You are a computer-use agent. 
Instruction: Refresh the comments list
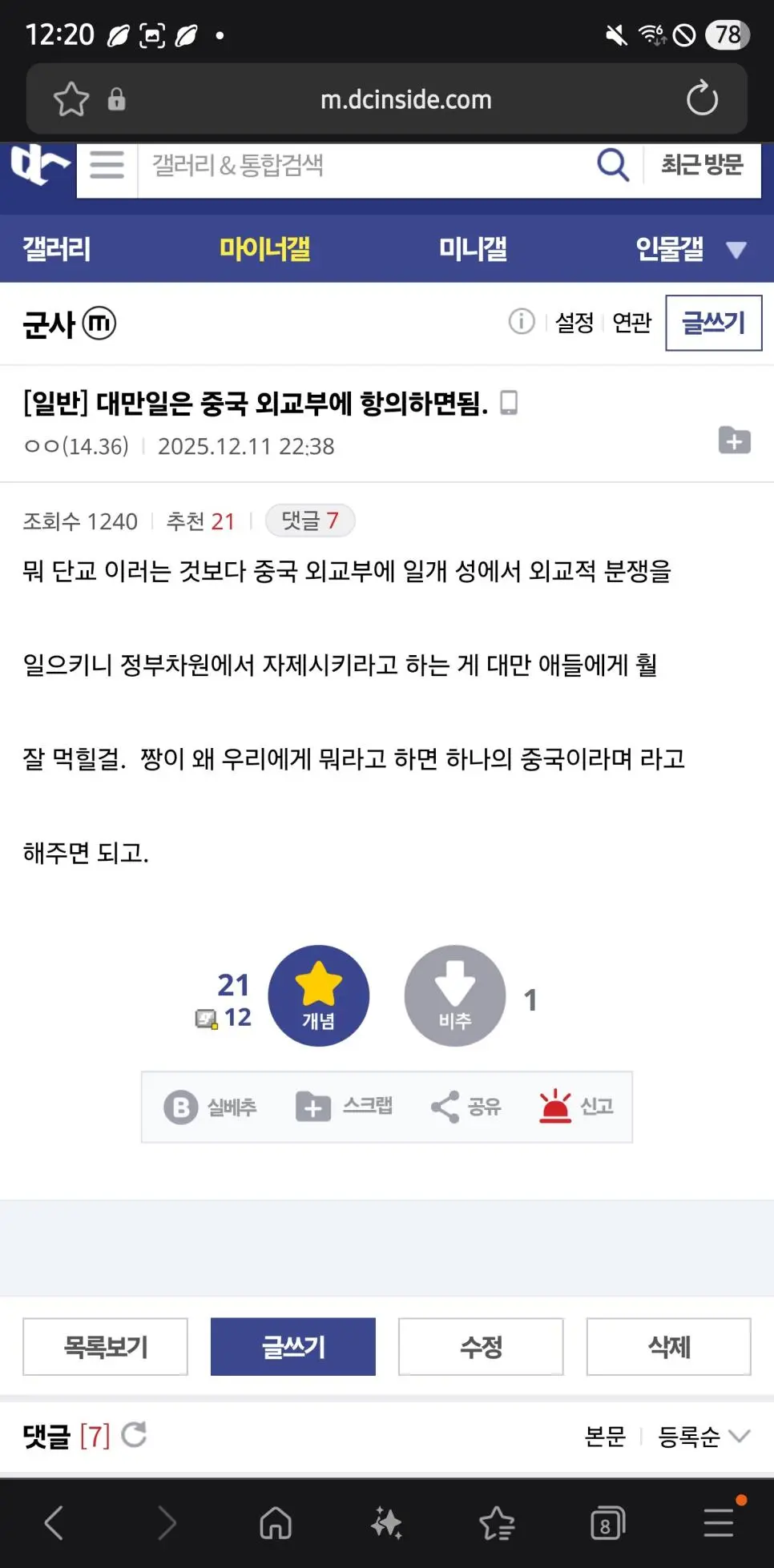pos(134,1435)
